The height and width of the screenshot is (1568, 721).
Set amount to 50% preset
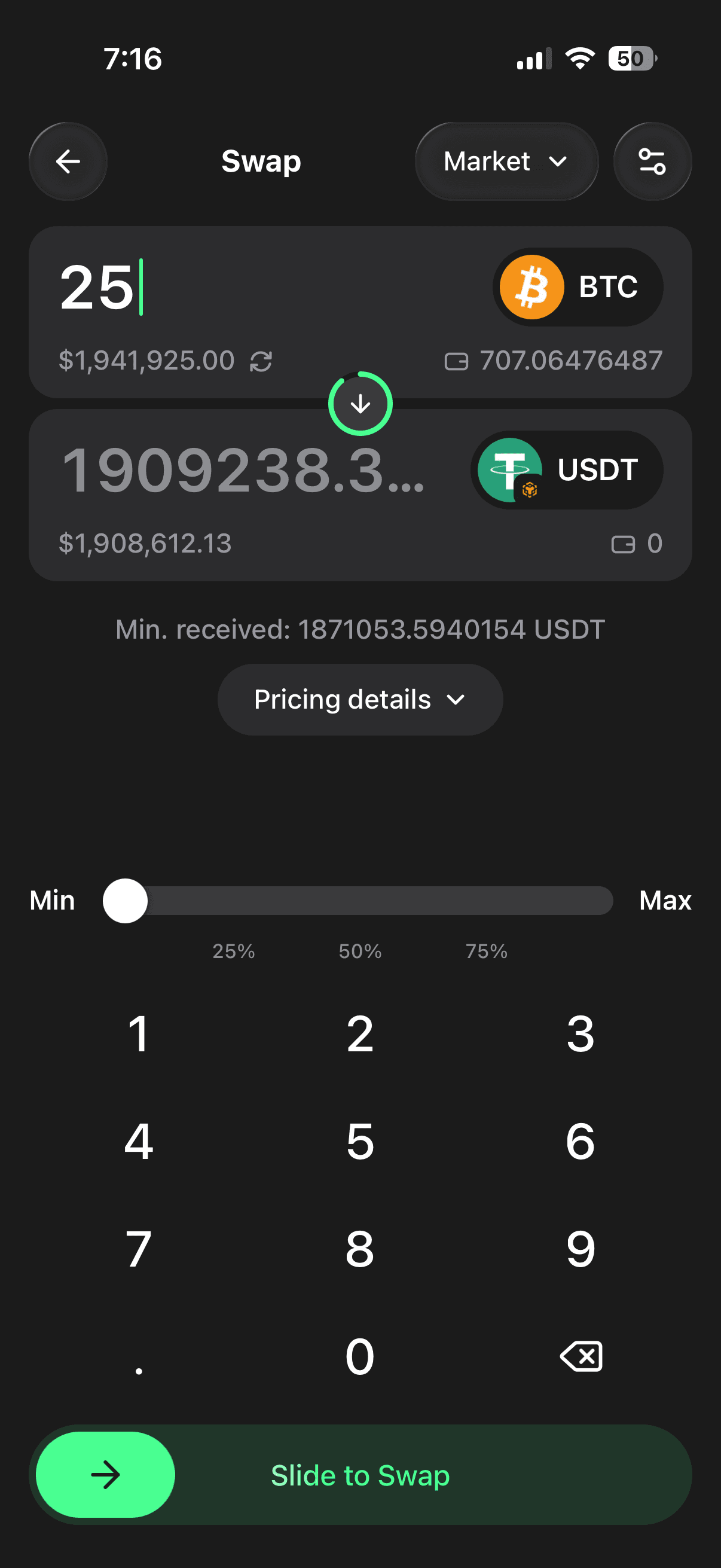360,951
